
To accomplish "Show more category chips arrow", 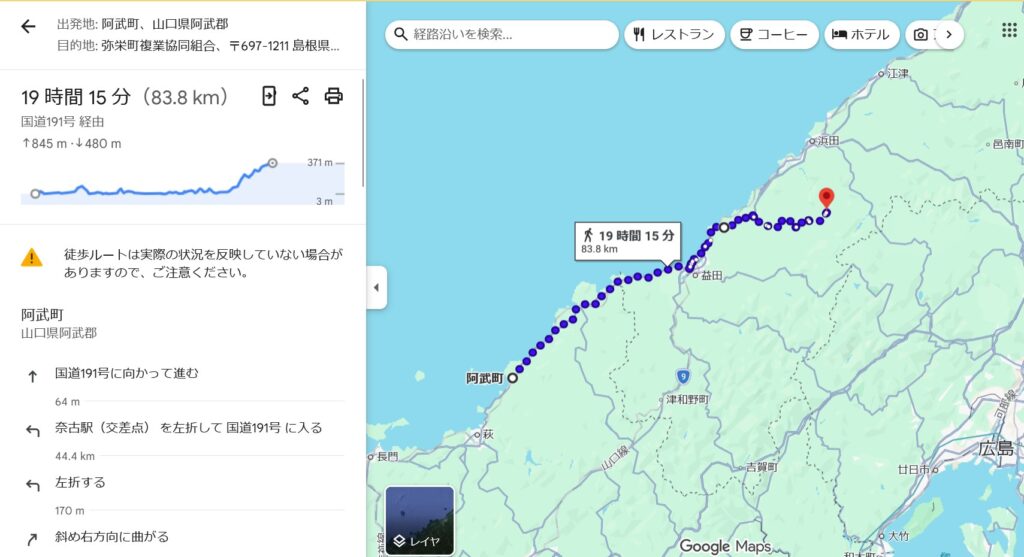I will pyautogui.click(x=948, y=34).
